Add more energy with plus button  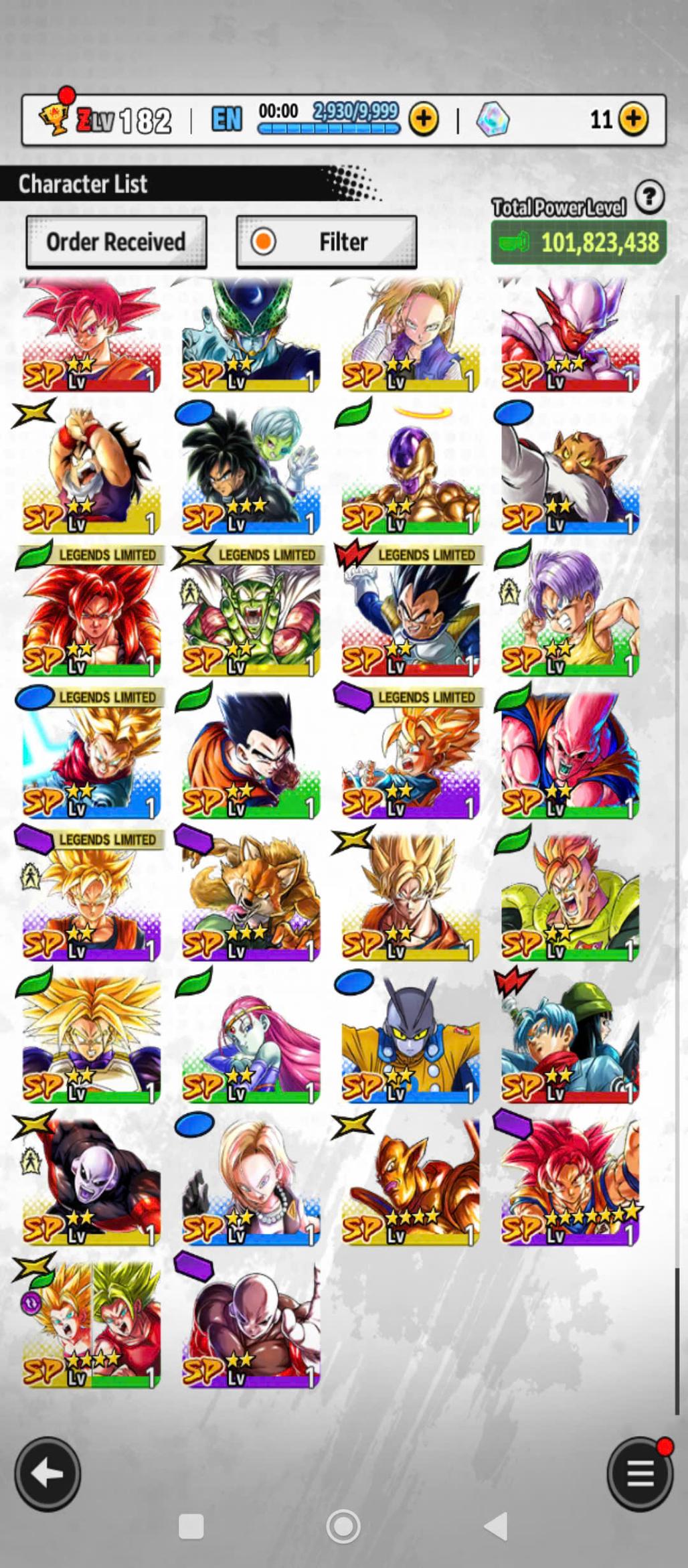point(423,119)
